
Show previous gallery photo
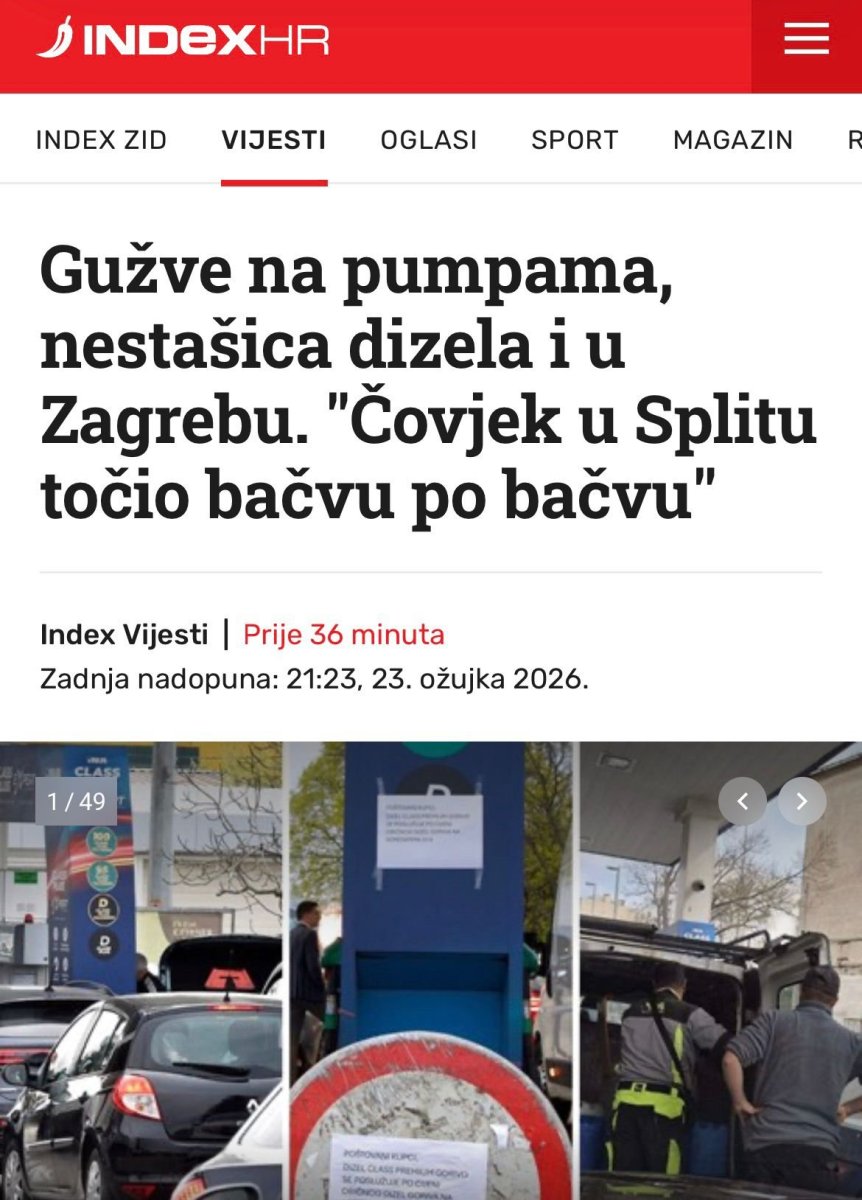tap(742, 801)
